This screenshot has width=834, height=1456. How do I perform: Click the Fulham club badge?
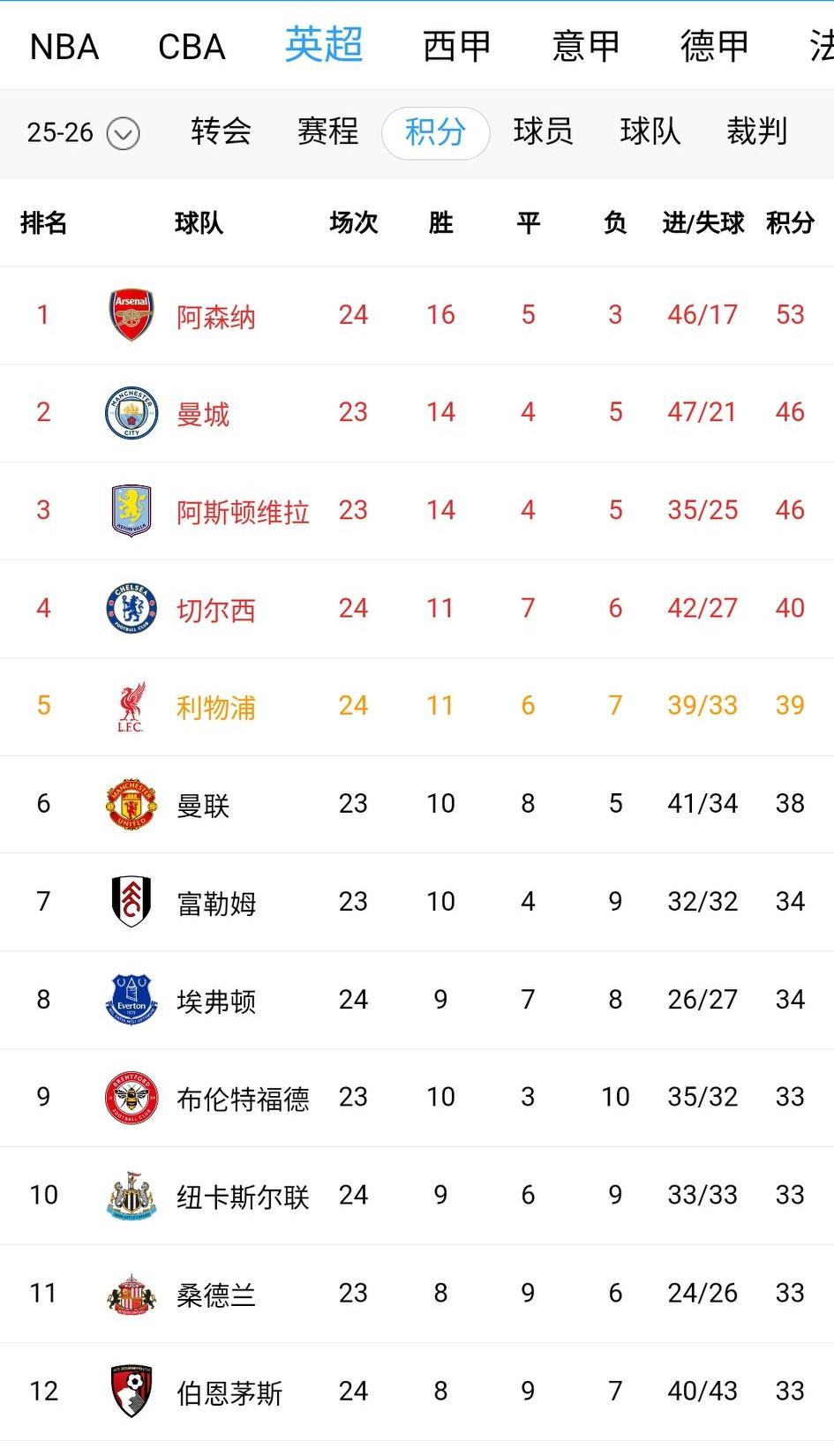[x=131, y=902]
